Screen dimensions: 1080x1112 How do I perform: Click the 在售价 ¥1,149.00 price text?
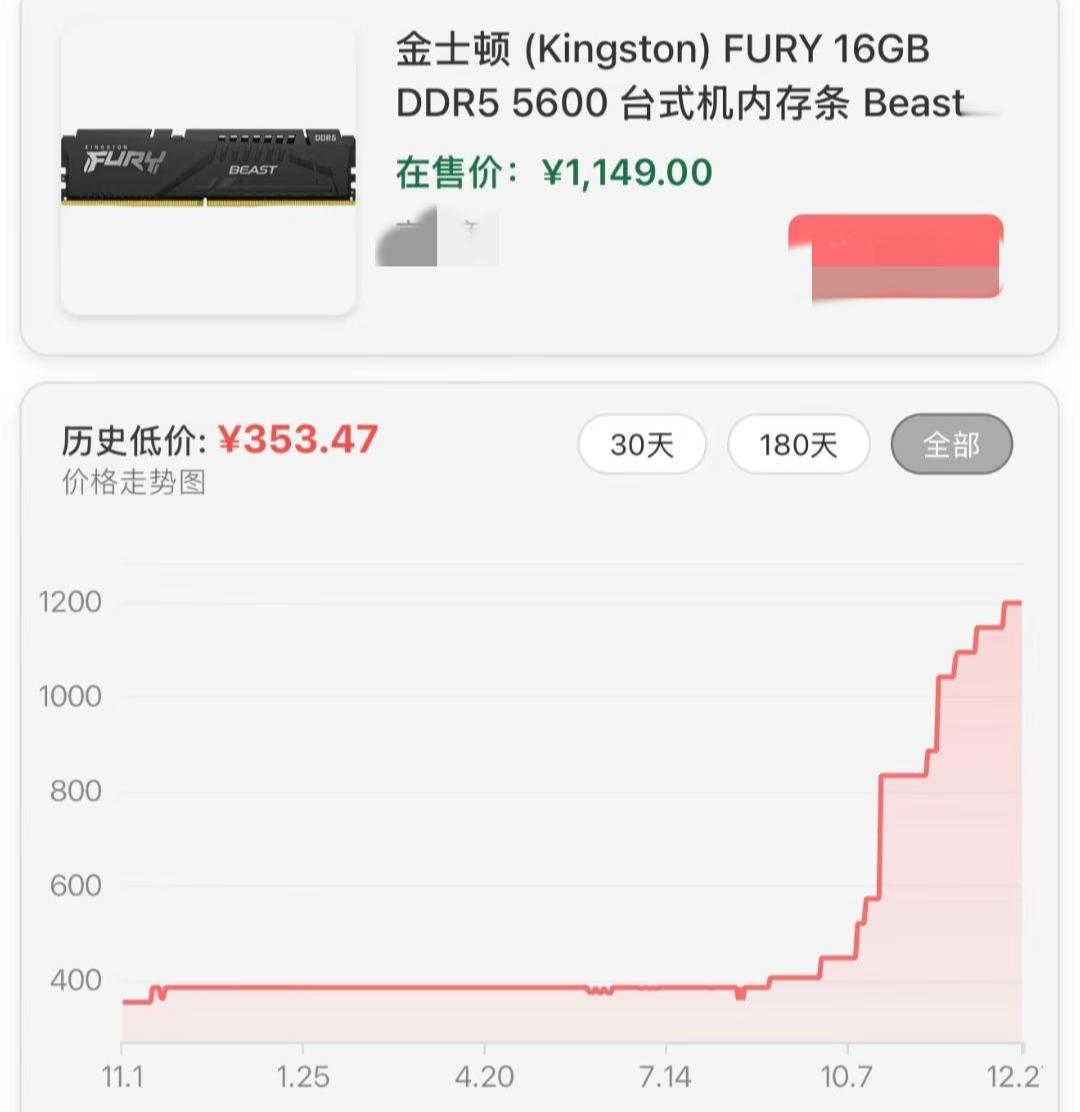[x=555, y=171]
